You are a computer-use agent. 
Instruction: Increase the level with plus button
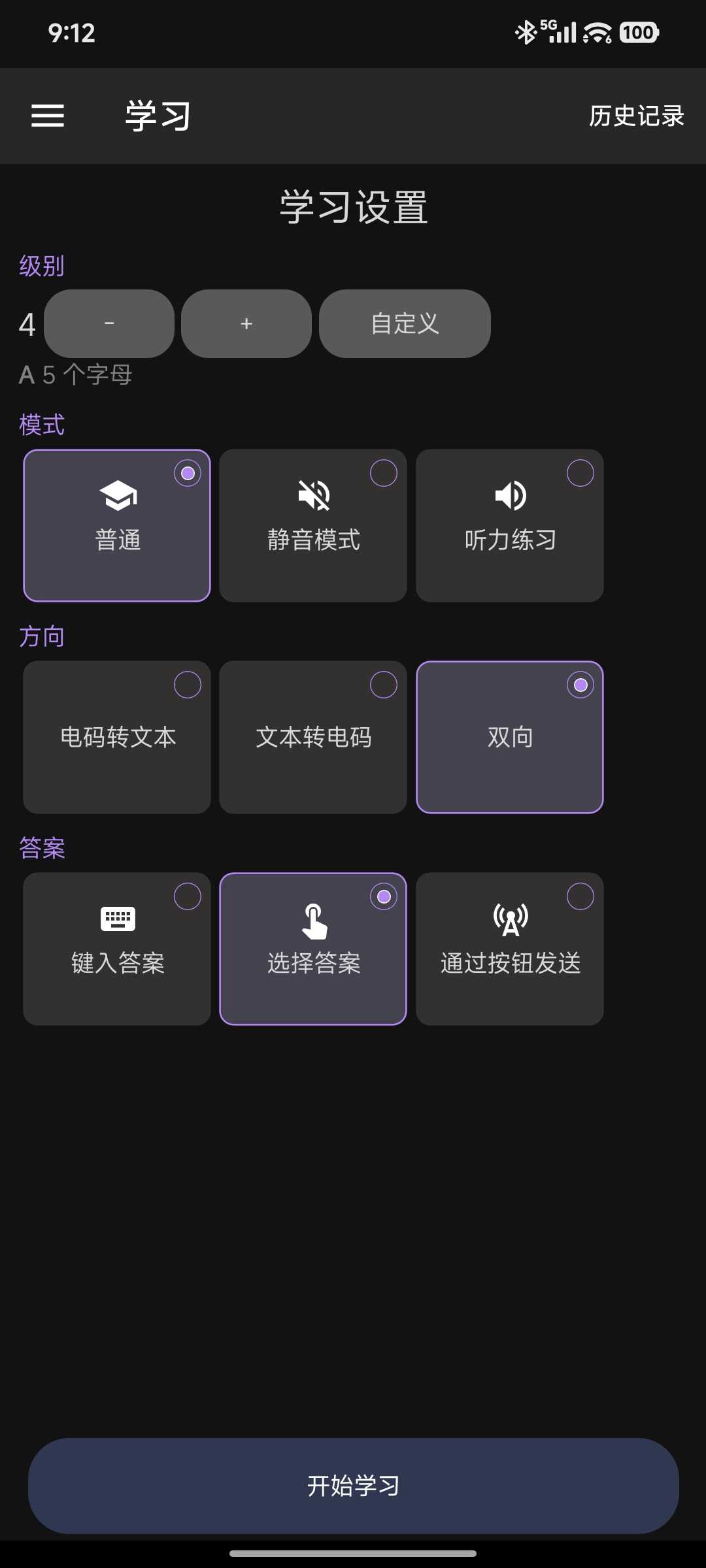246,323
